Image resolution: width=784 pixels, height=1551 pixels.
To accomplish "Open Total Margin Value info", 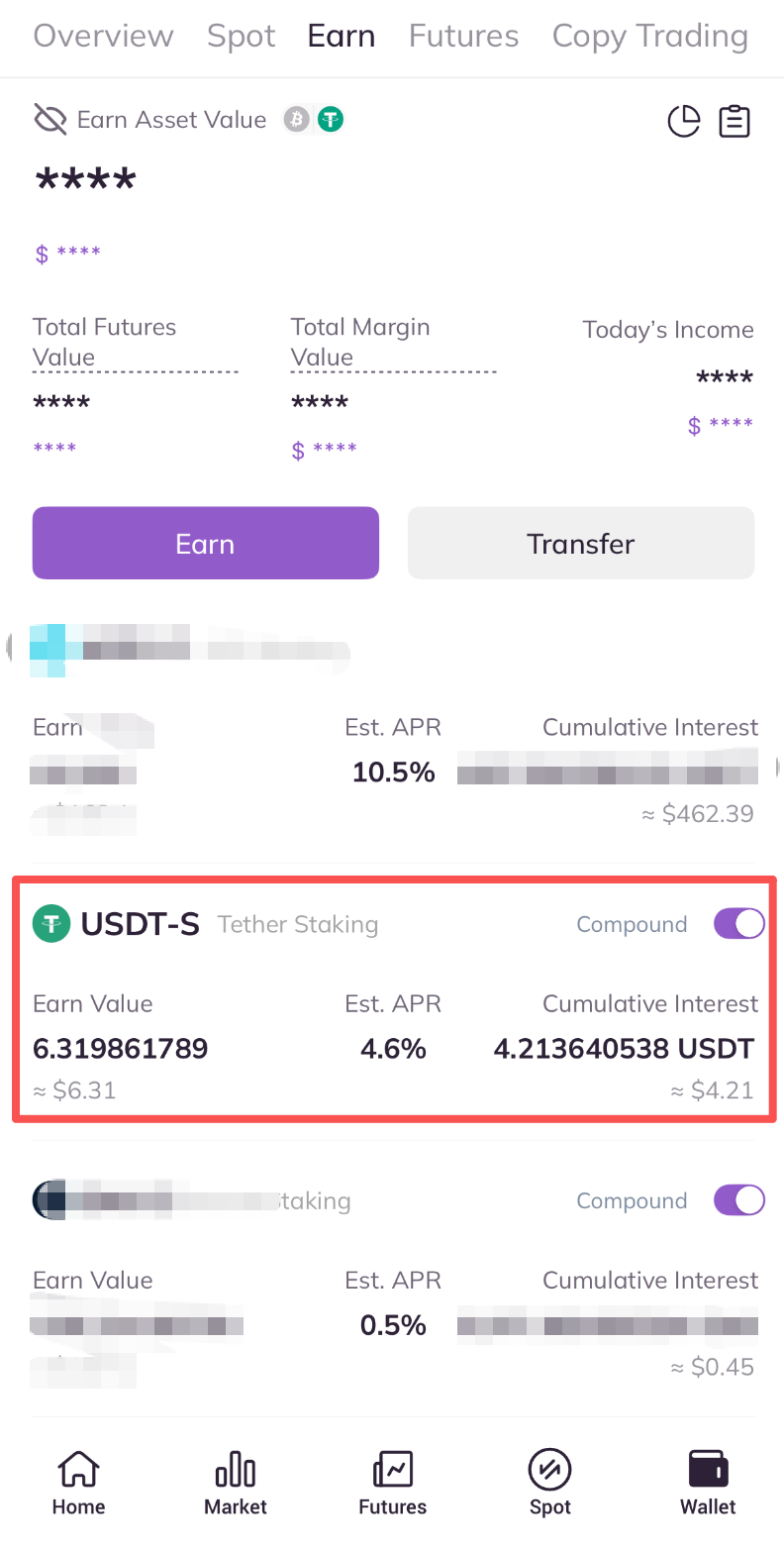I will (360, 342).
